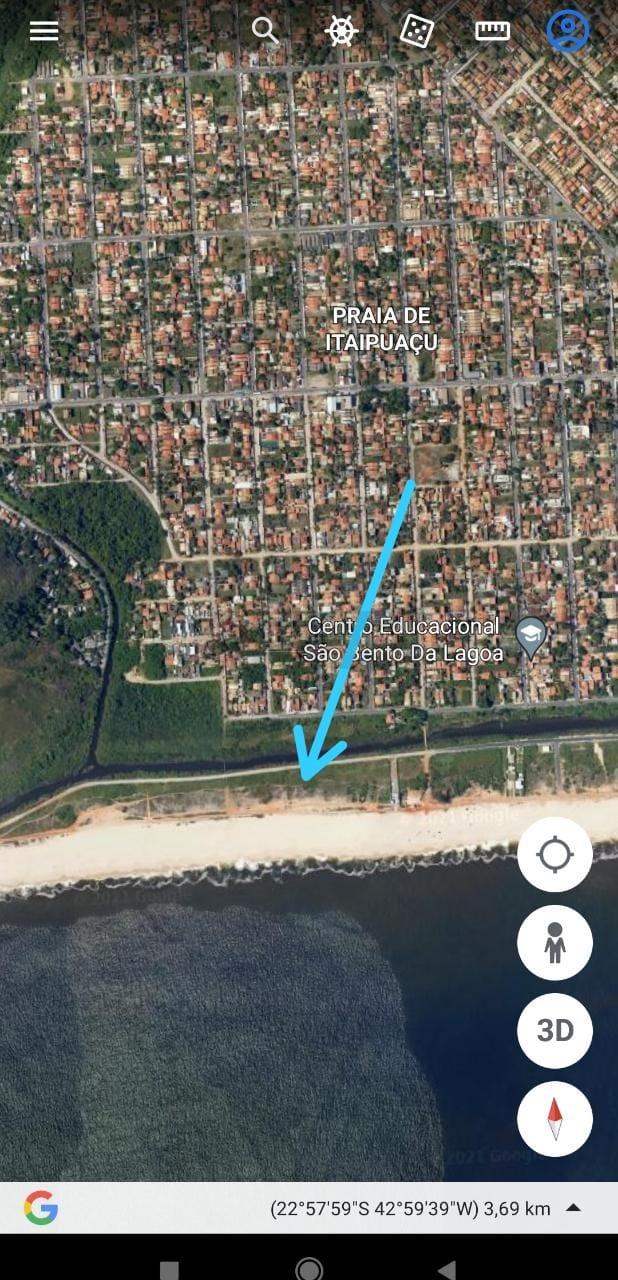Open Centro Educacional São Bento Da Lagoa marker
618x1280 pixels.
coord(531,636)
